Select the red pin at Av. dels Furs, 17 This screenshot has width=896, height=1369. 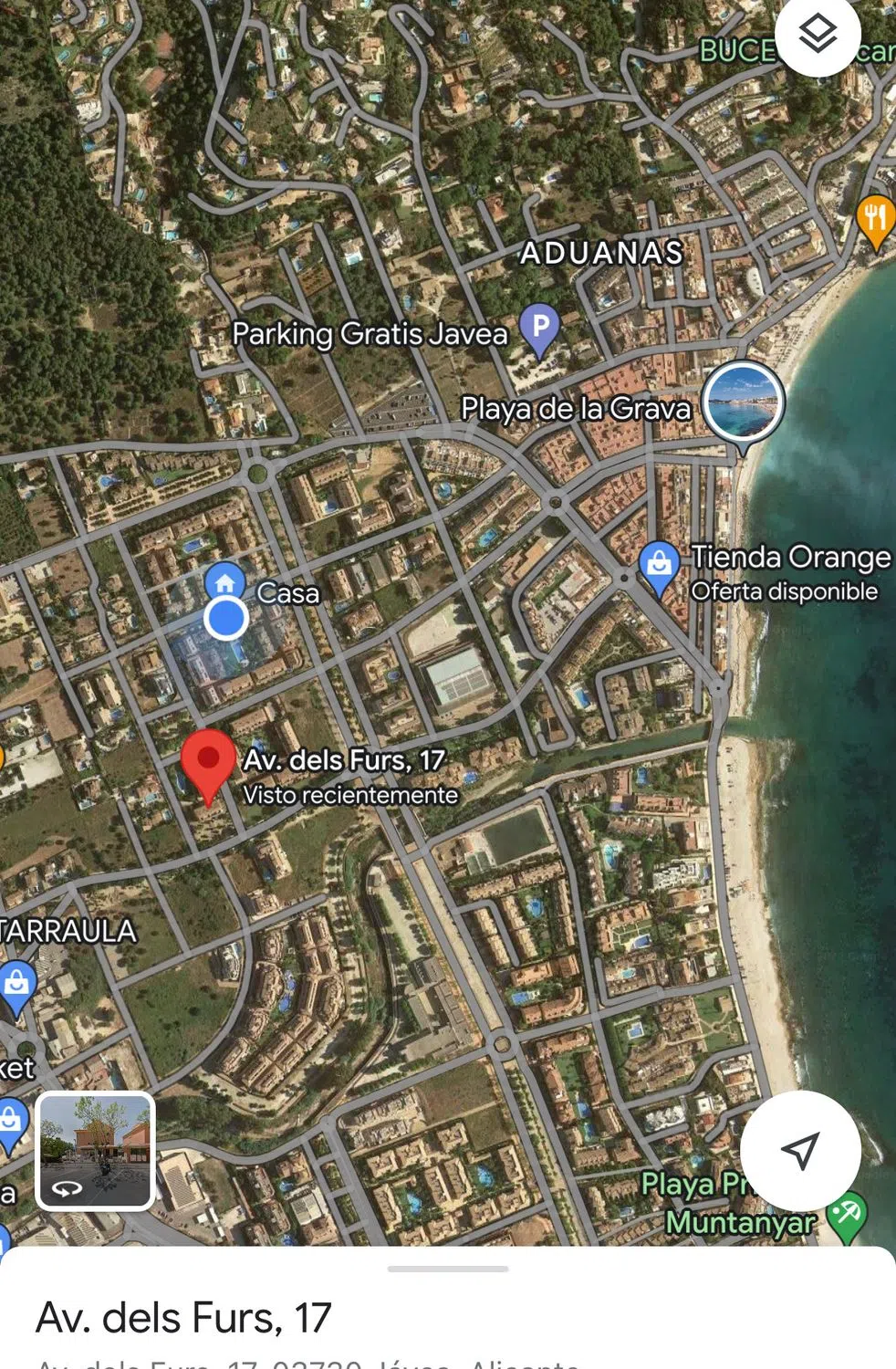pos(208,760)
